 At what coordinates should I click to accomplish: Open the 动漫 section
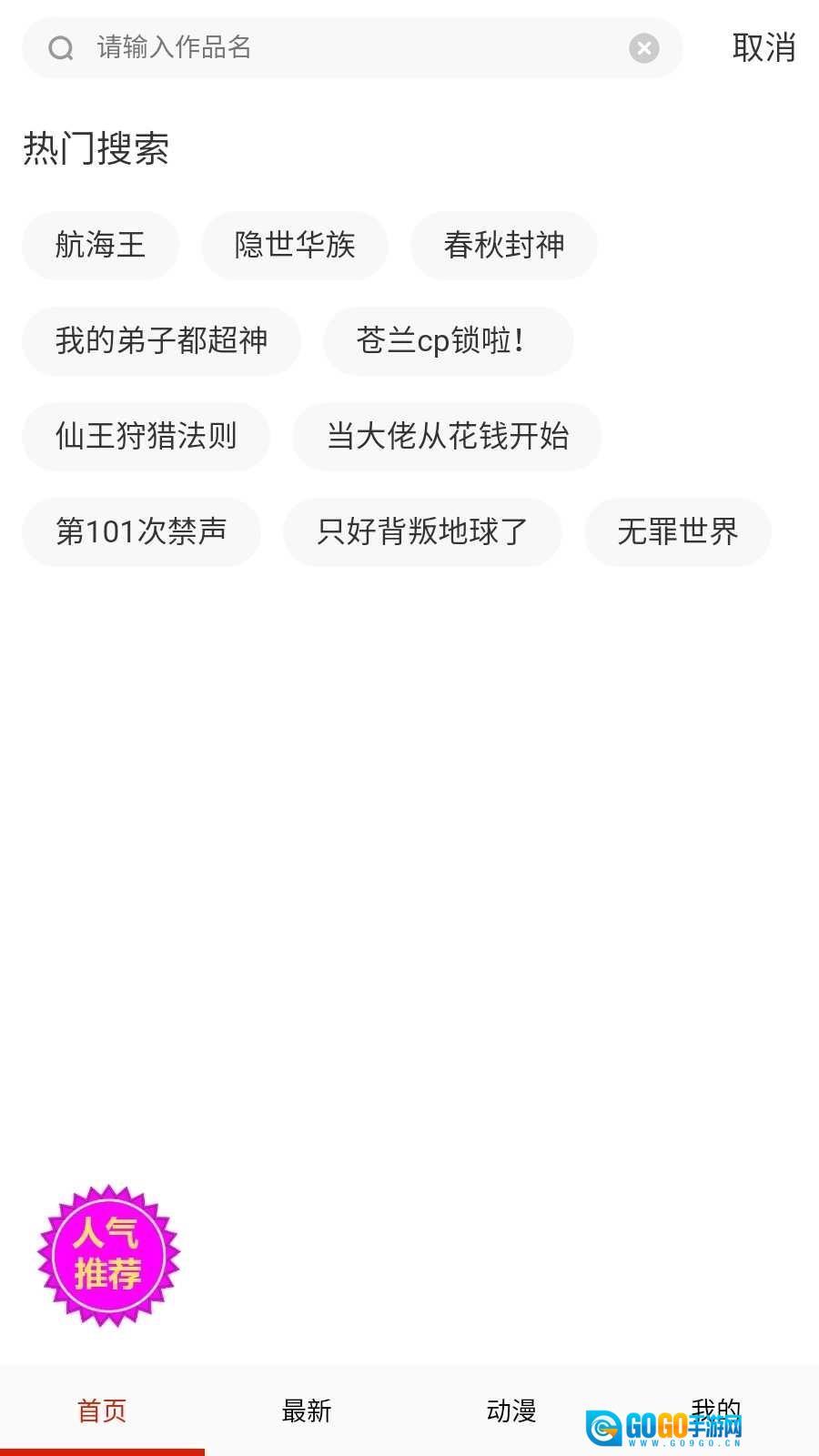511,1409
